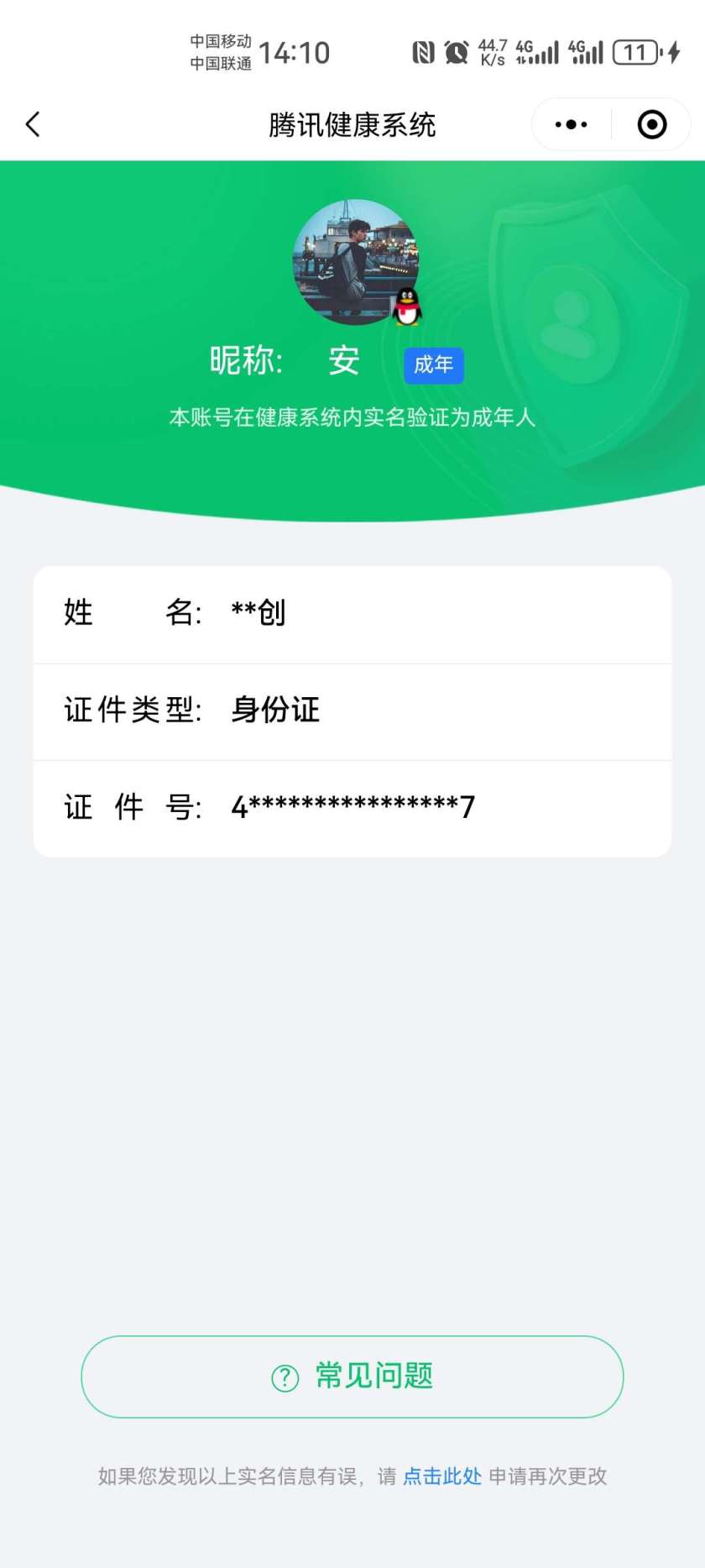
Task: Tap the 点击此处 link to reapply
Action: (442, 1476)
